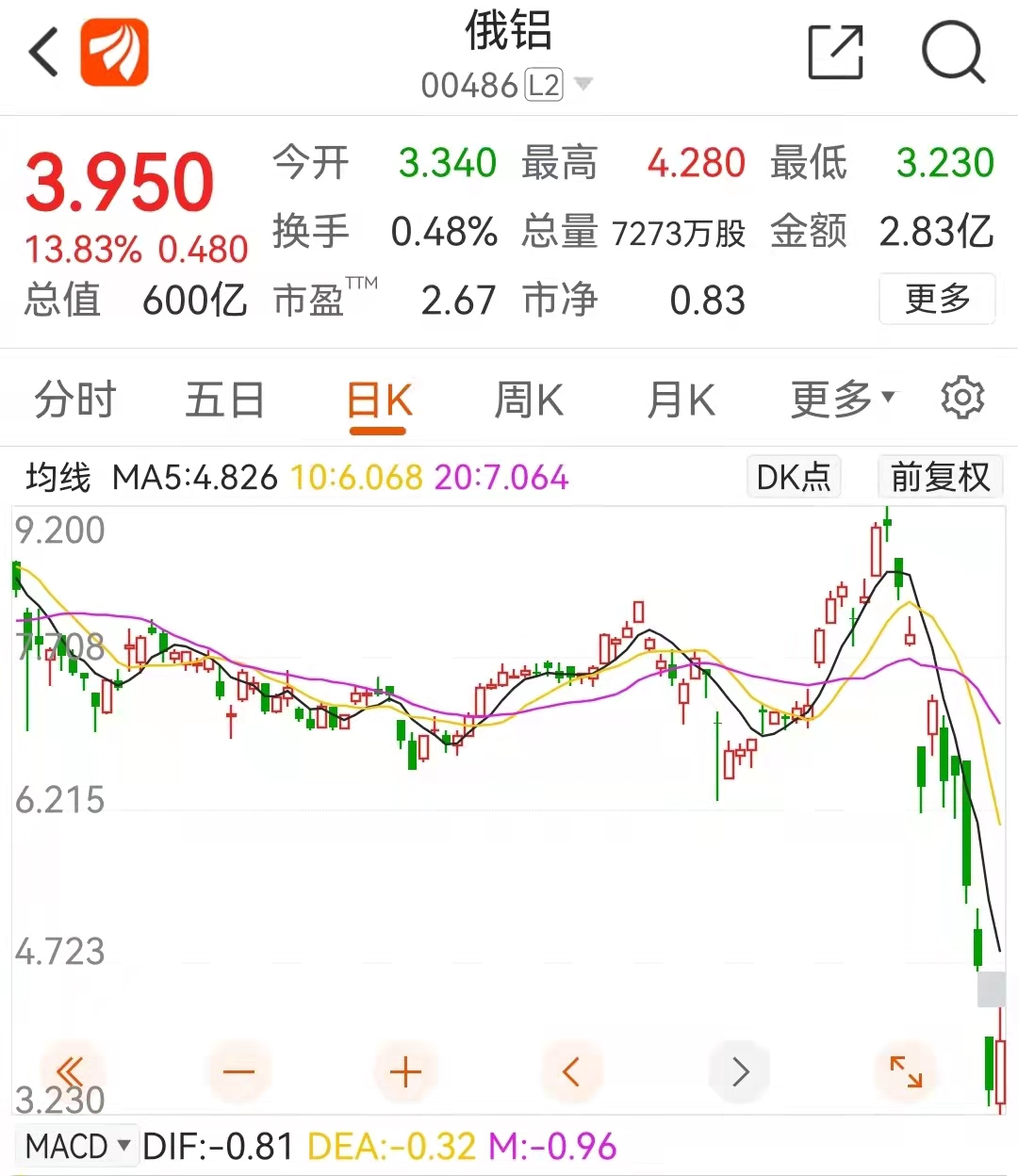This screenshot has height=1176, width=1018.
Task: Open the 更多 chart-period dropdown
Action: click(840, 398)
